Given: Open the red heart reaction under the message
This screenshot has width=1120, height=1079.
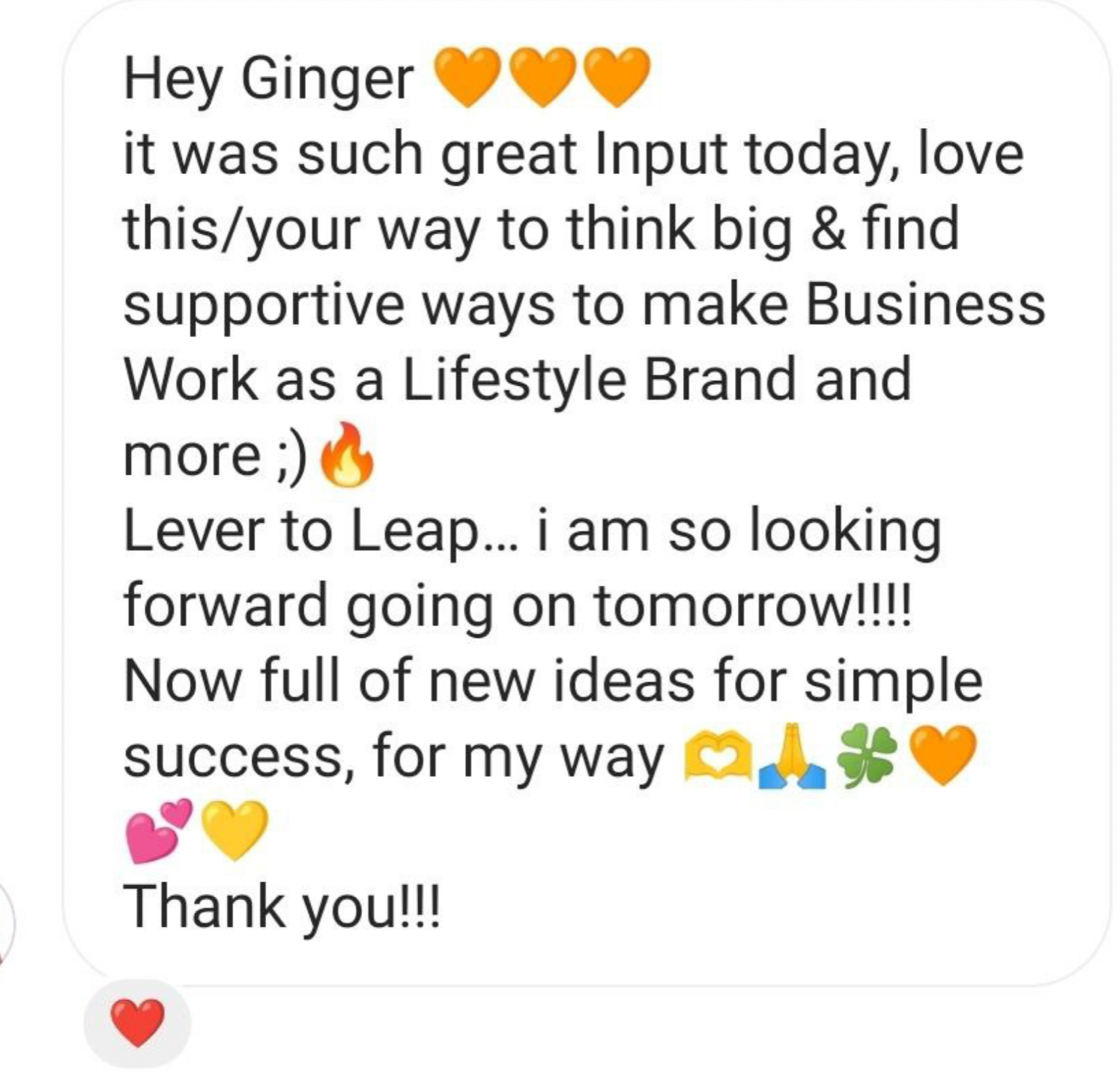Looking at the screenshot, I should pyautogui.click(x=137, y=1023).
